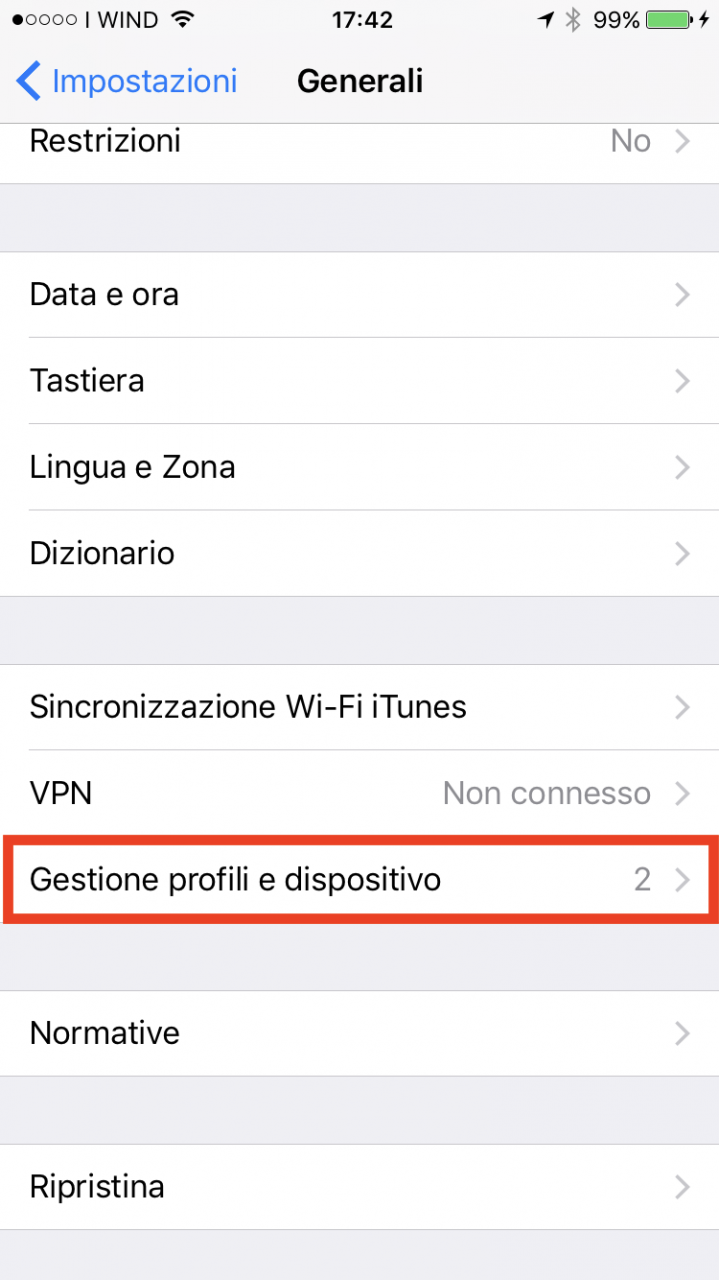Go back to Impostazioni

point(127,81)
